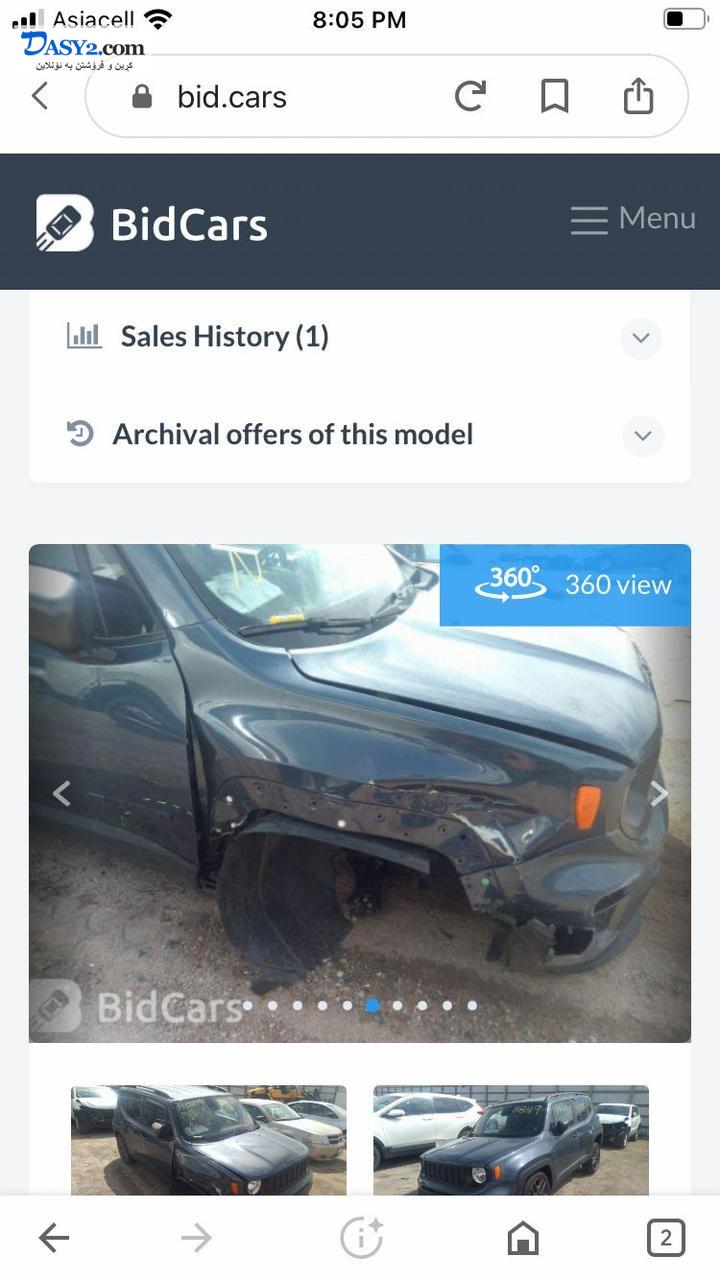Image resolution: width=720 pixels, height=1280 pixels.
Task: Open the BidCars home logo
Action: [x=152, y=222]
